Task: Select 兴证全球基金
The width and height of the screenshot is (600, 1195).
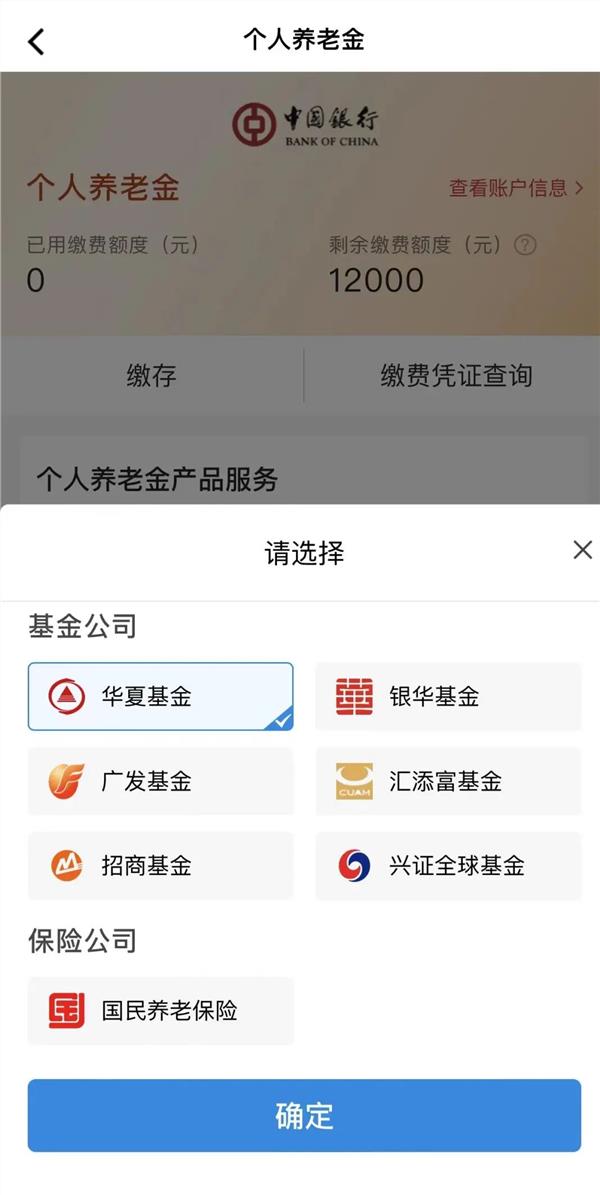Action: click(x=448, y=866)
